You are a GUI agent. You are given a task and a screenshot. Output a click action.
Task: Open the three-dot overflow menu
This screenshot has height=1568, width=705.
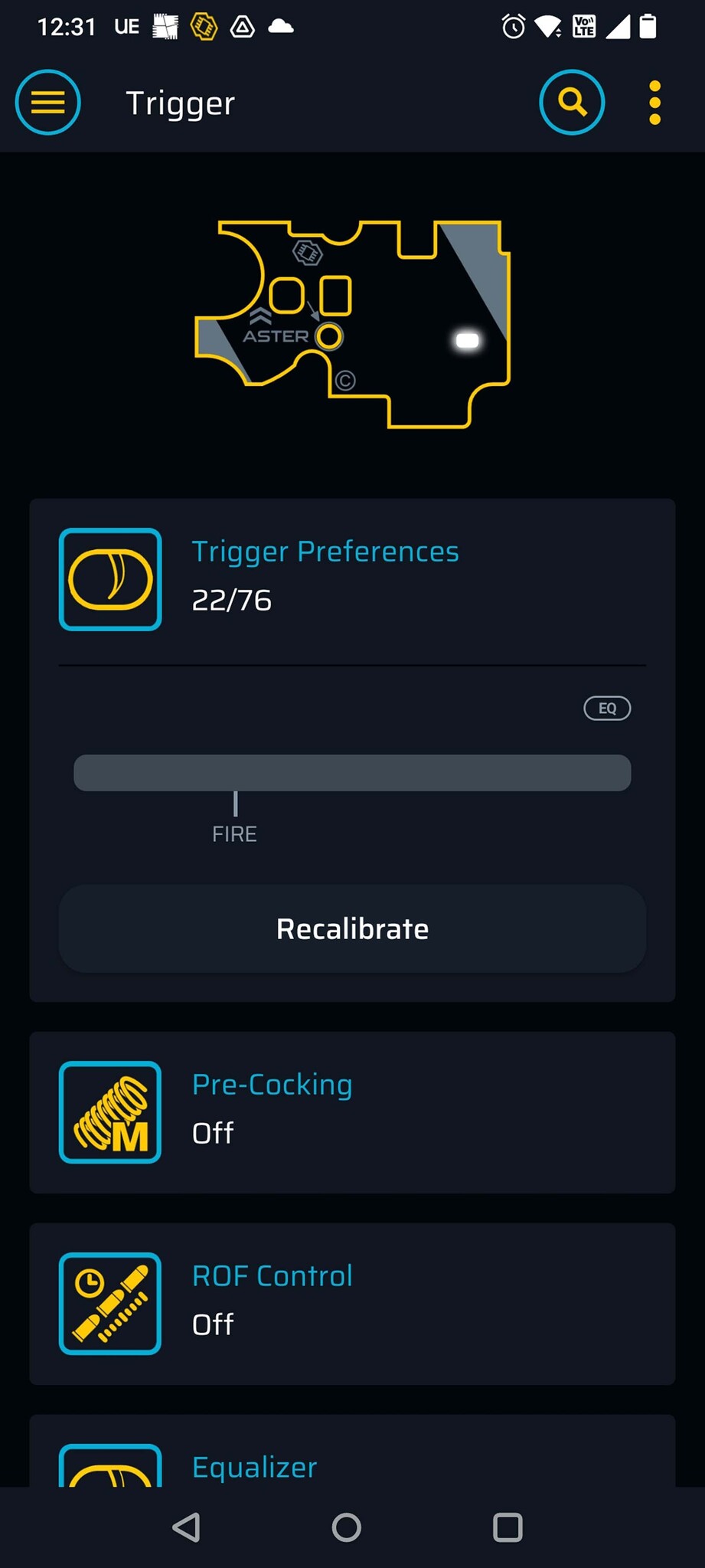click(x=654, y=102)
